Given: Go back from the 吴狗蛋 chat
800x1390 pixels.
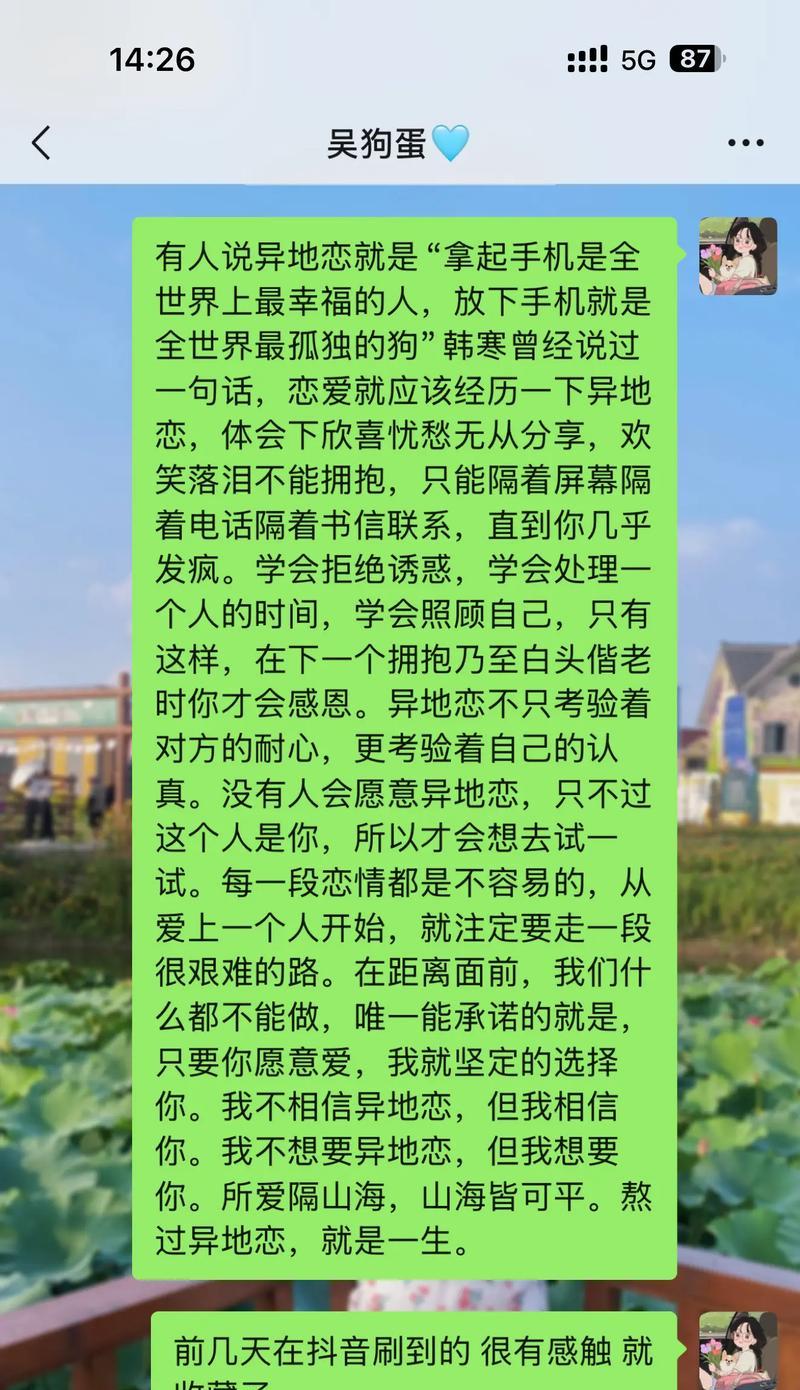Looking at the screenshot, I should pyautogui.click(x=41, y=144).
